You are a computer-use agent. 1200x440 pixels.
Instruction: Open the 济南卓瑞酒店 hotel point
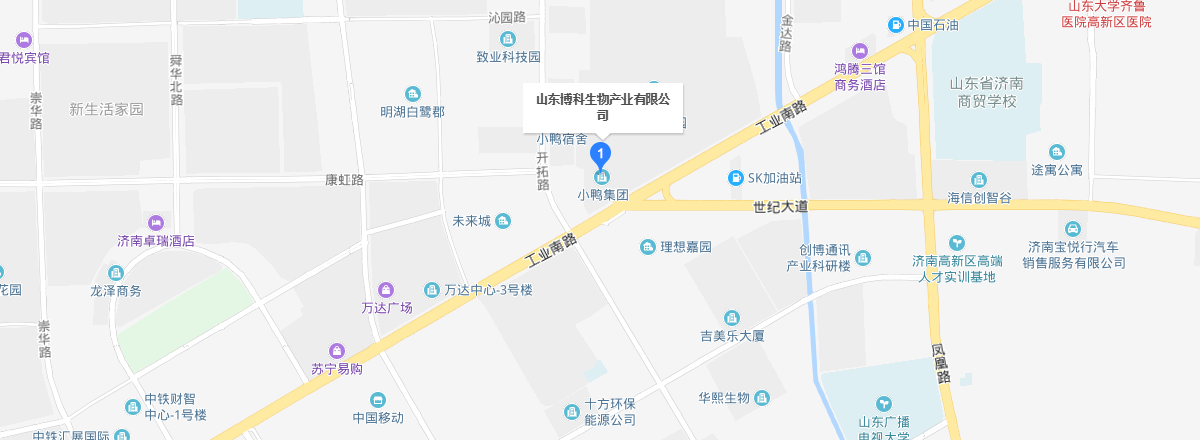[155, 222]
